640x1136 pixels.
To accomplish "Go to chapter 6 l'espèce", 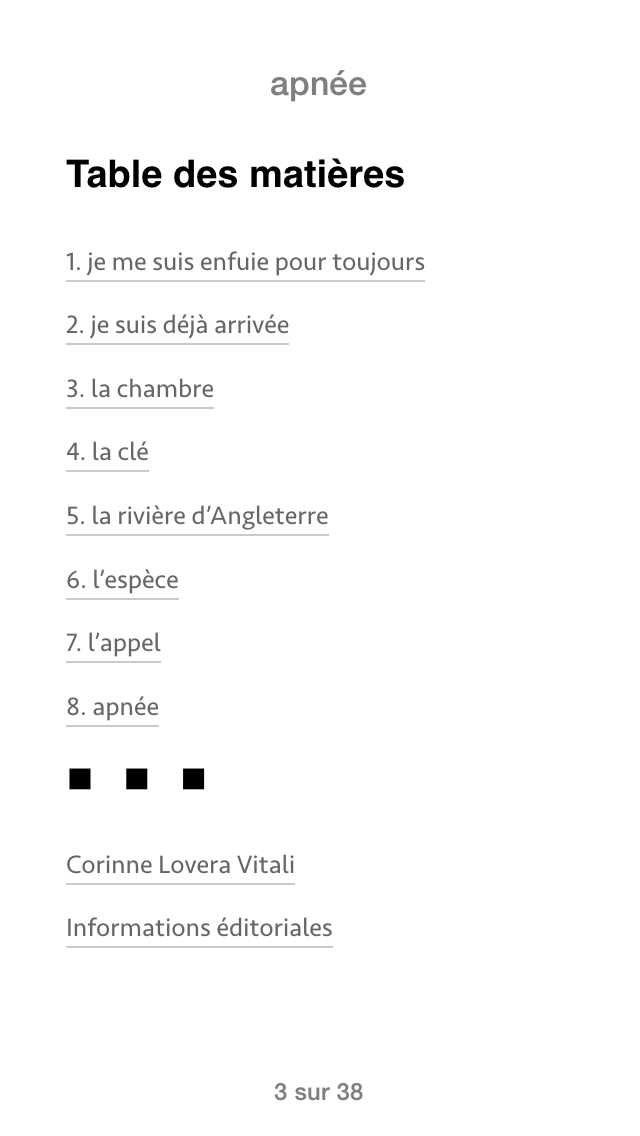I will (122, 580).
